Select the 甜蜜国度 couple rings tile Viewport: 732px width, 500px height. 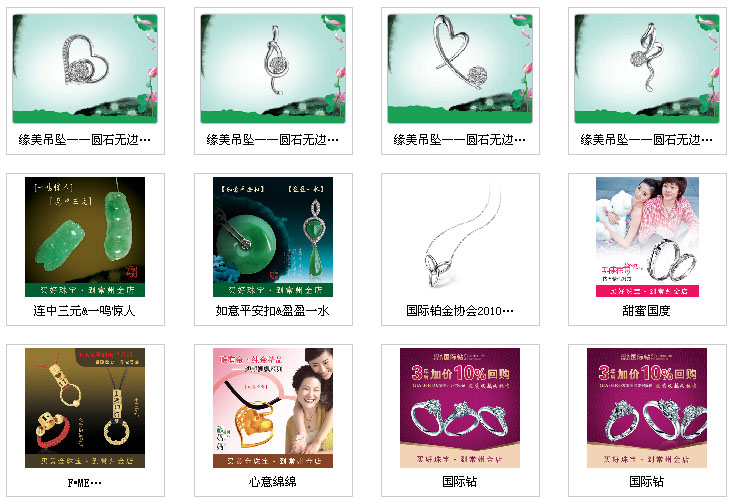coord(647,238)
